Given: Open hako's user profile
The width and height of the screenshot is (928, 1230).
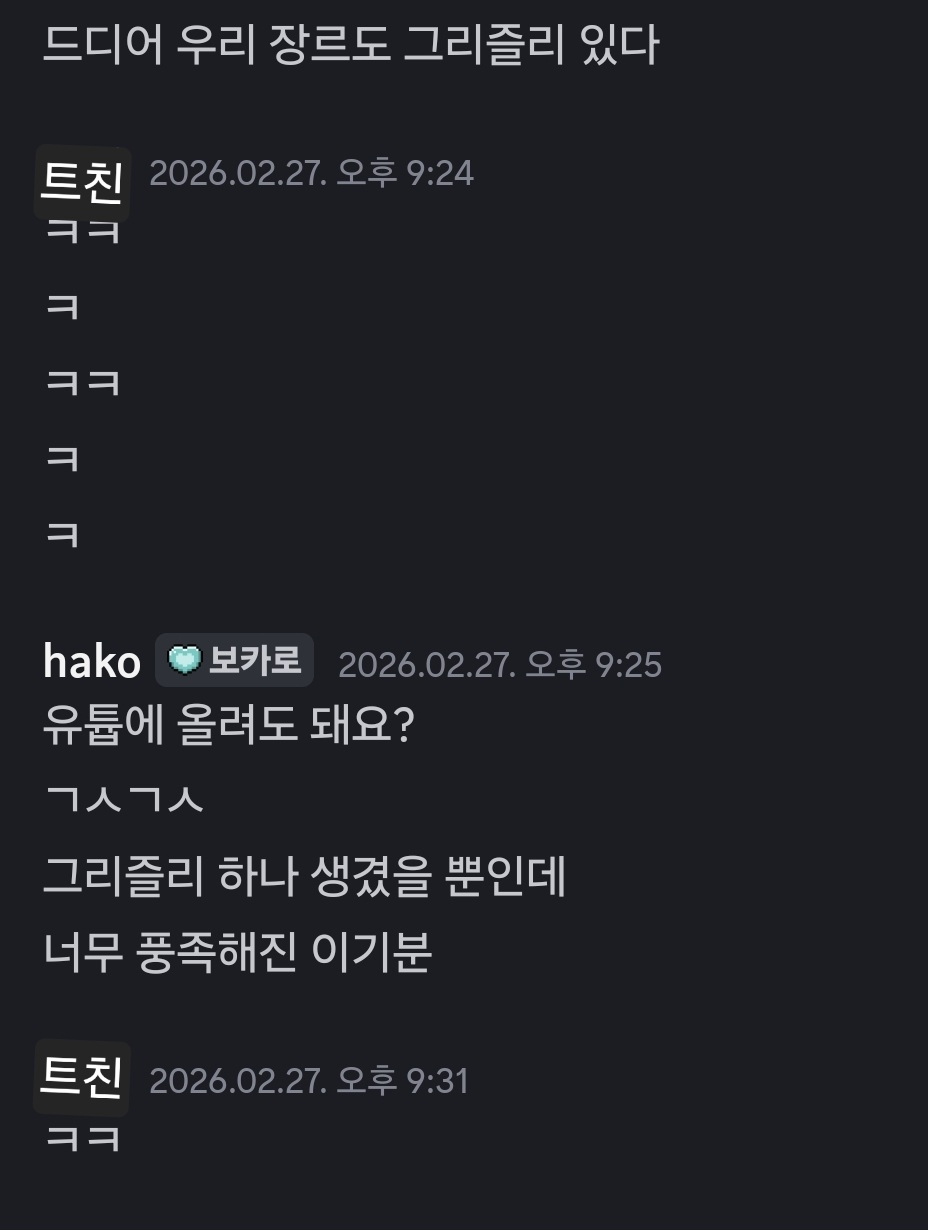Looking at the screenshot, I should pos(91,663).
